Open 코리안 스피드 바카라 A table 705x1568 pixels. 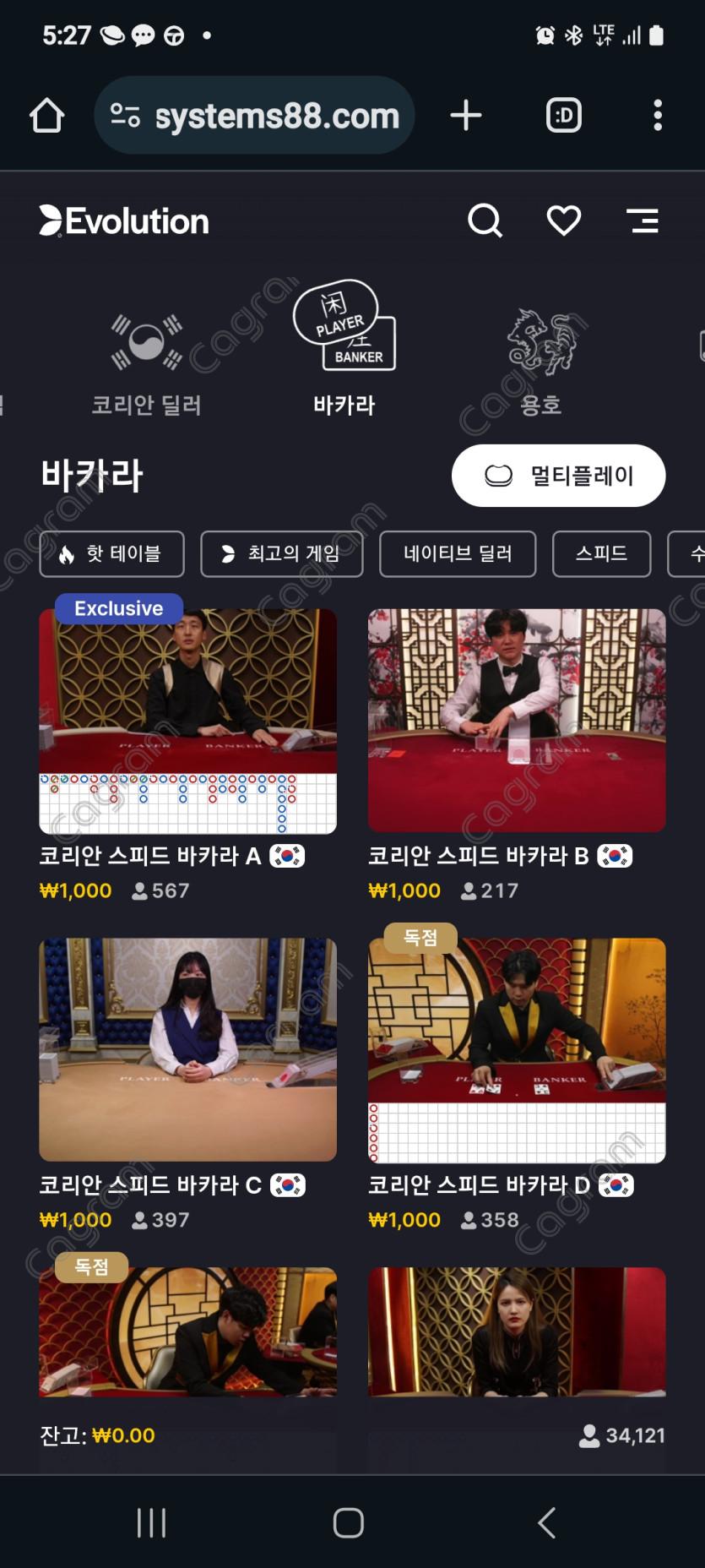click(x=187, y=720)
